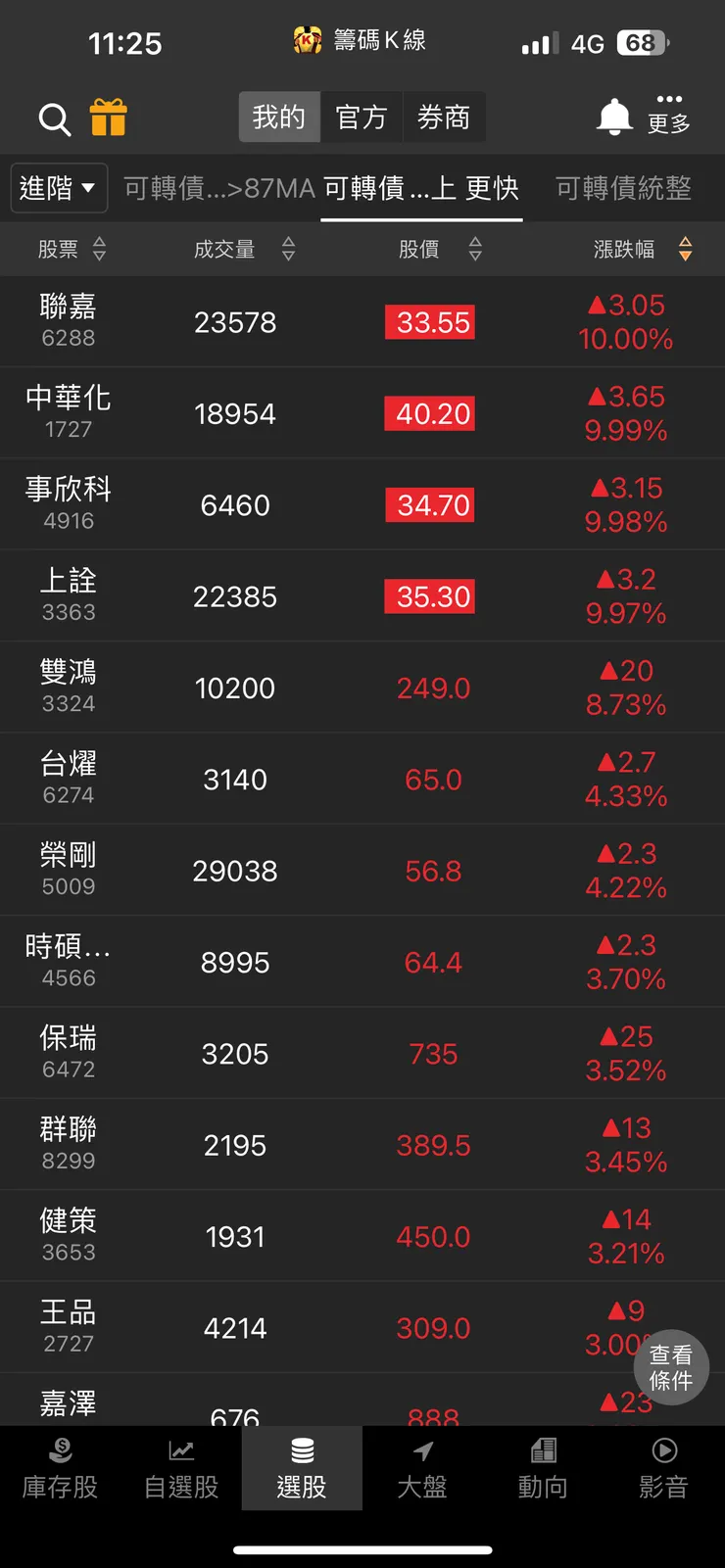
Task: Open the 大盤 market overview
Action: tap(422, 1469)
